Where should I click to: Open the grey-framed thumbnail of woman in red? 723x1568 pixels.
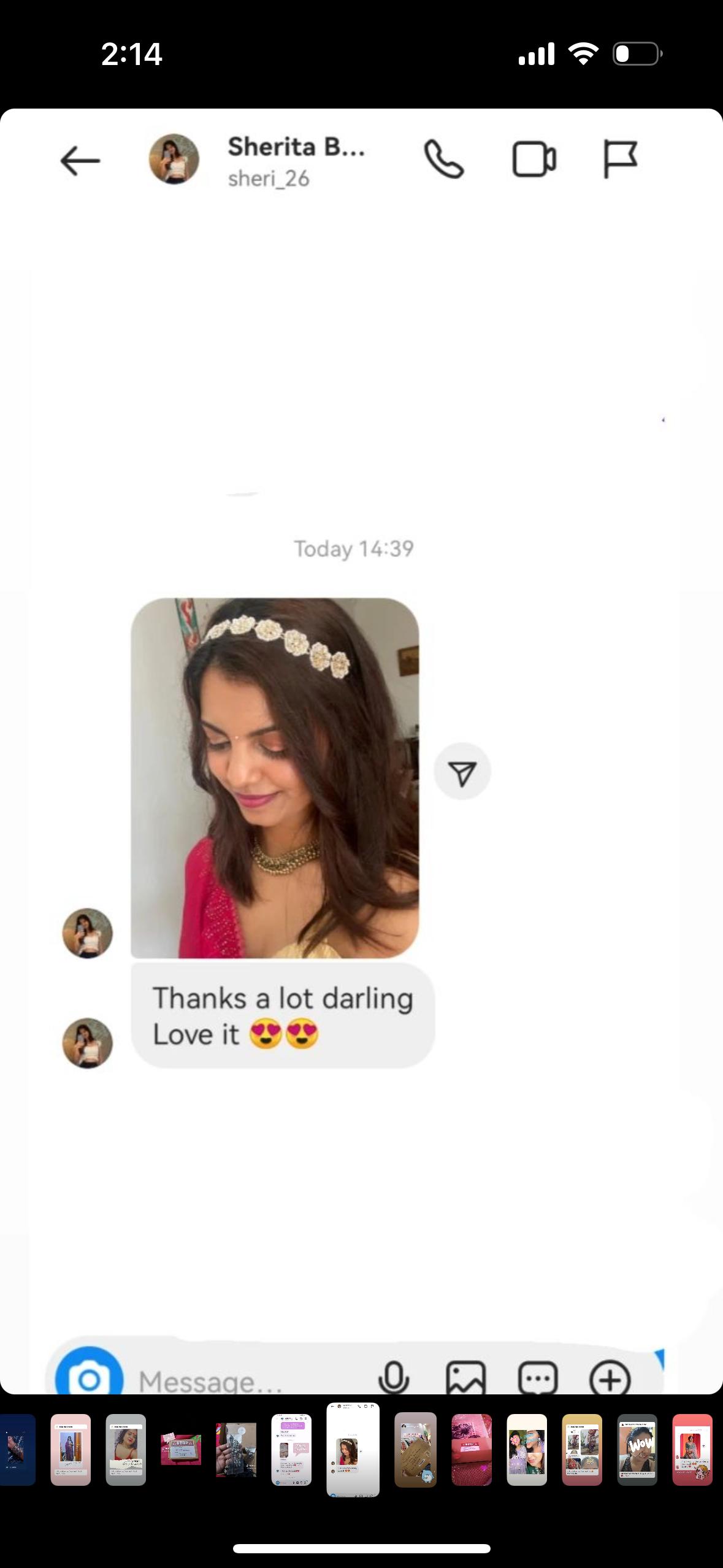point(126,1450)
